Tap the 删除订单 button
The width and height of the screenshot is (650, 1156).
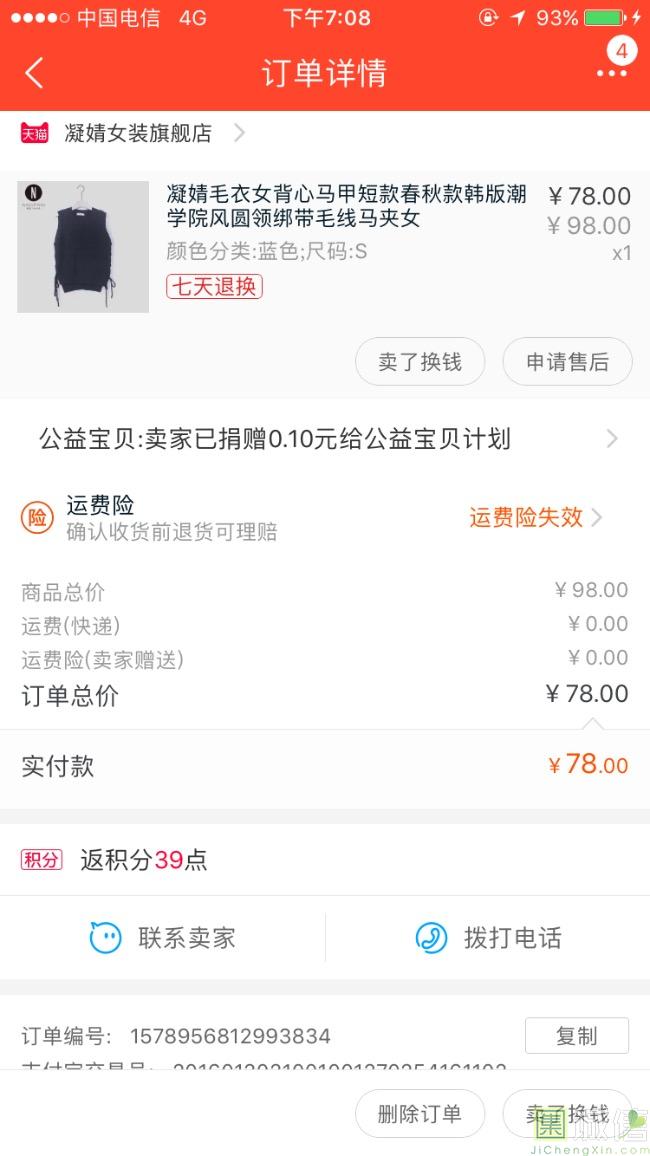click(x=420, y=1114)
